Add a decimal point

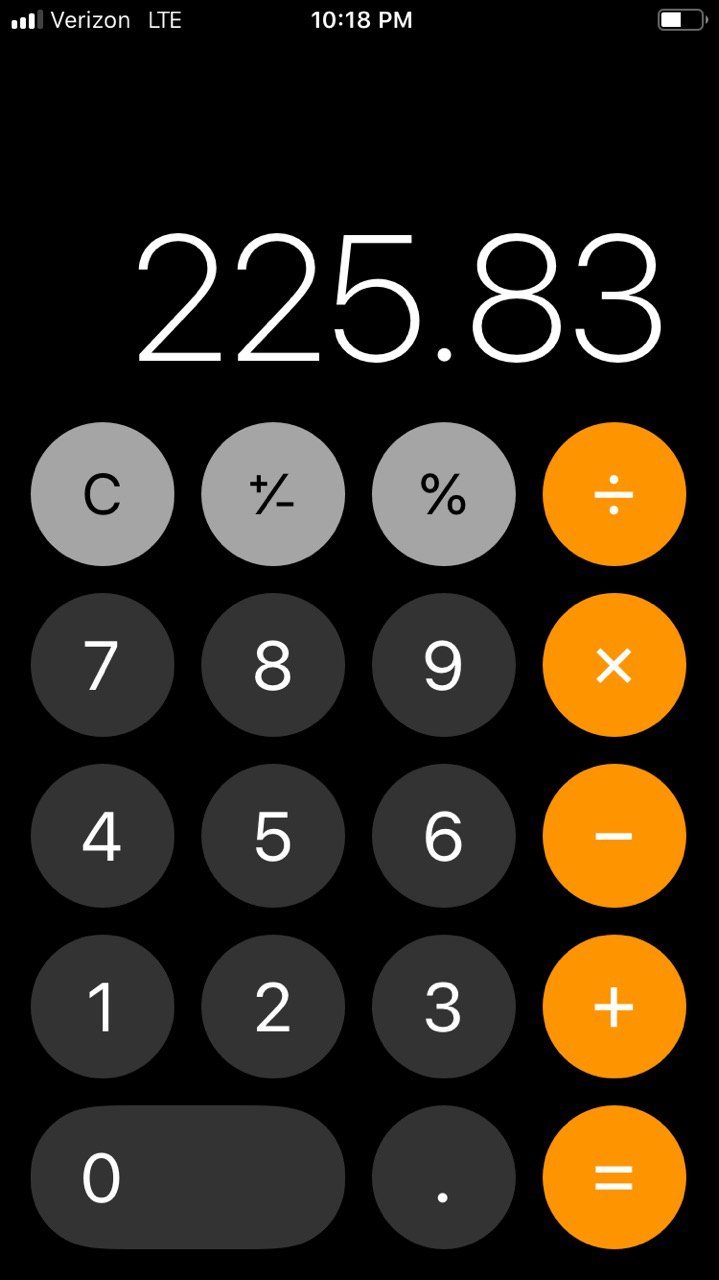click(x=444, y=1177)
